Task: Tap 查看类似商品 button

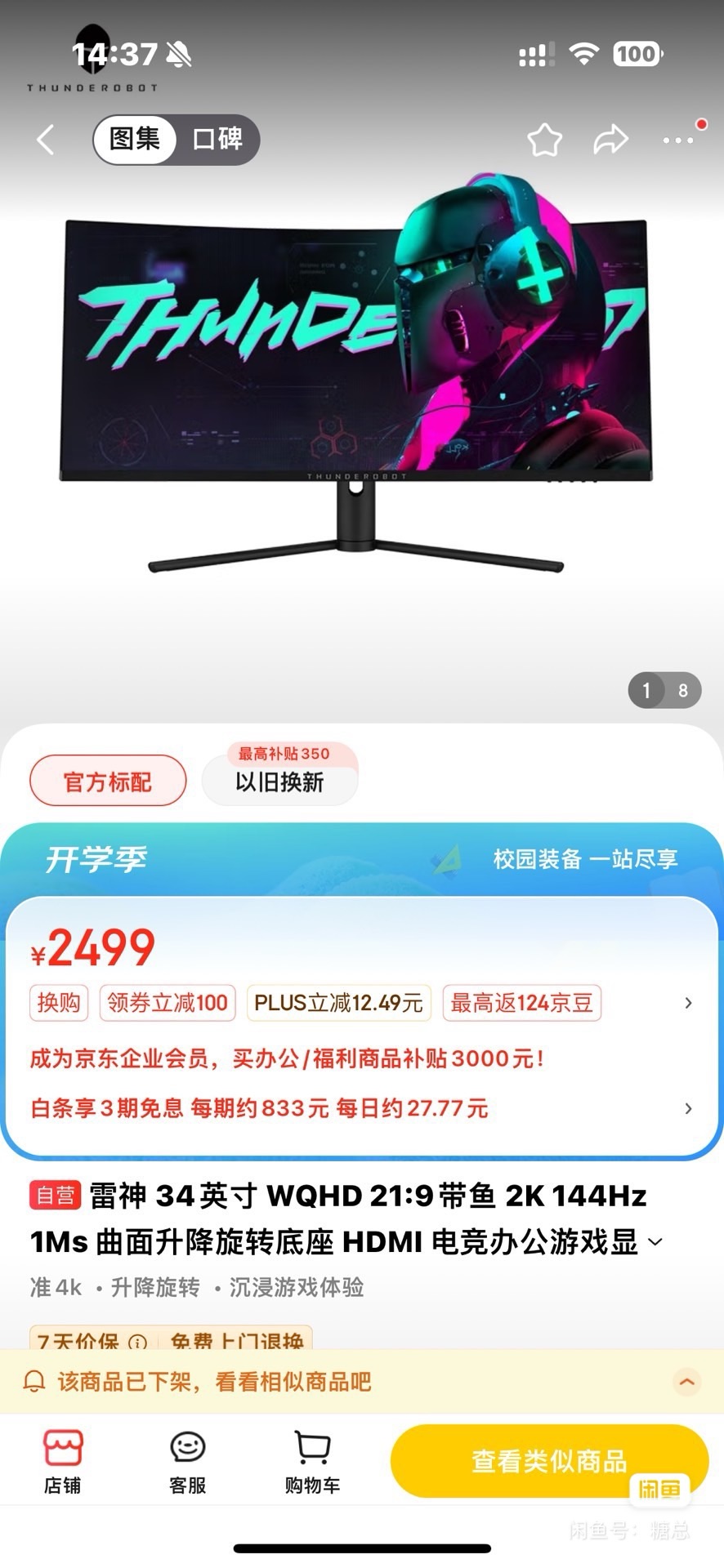Action: point(548,1461)
